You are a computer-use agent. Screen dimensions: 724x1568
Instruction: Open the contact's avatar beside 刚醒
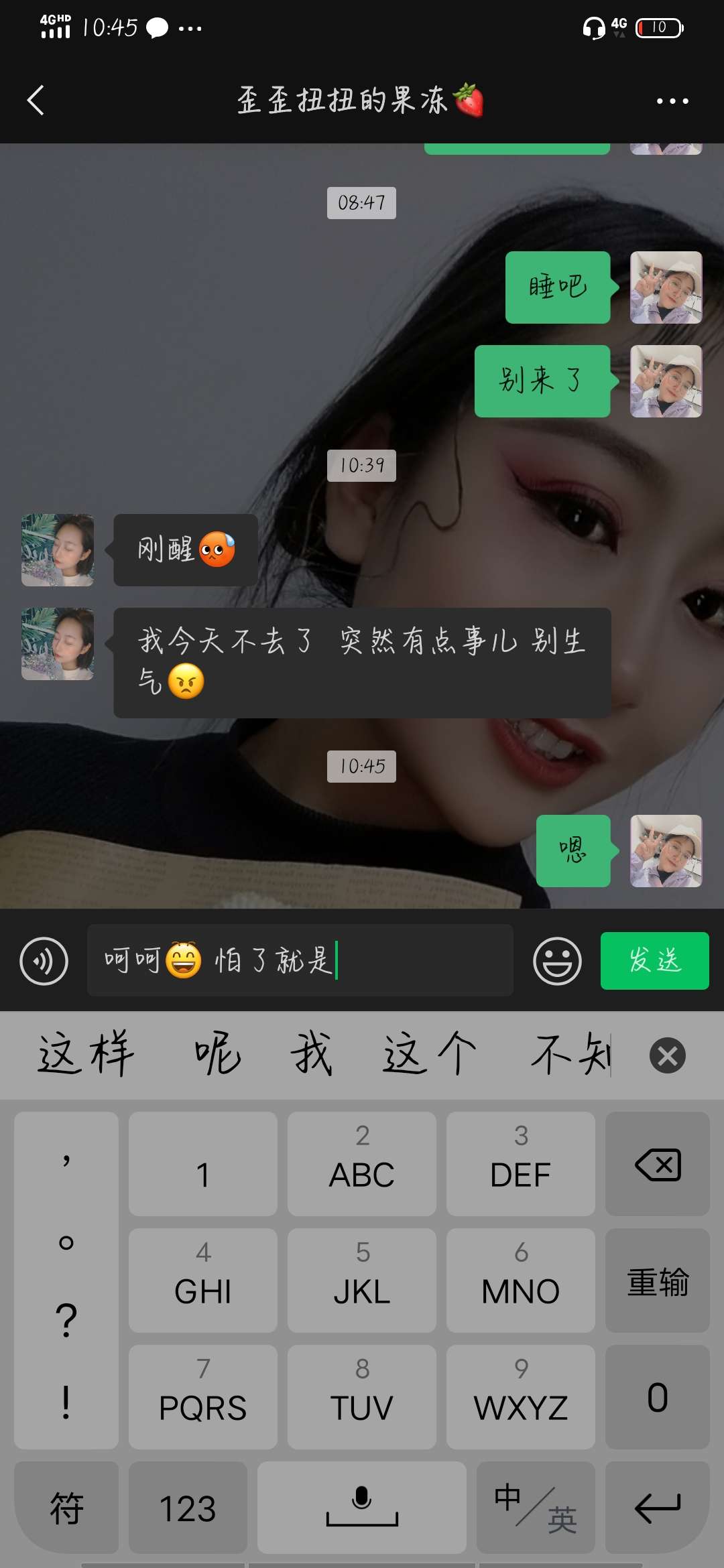tap(58, 550)
